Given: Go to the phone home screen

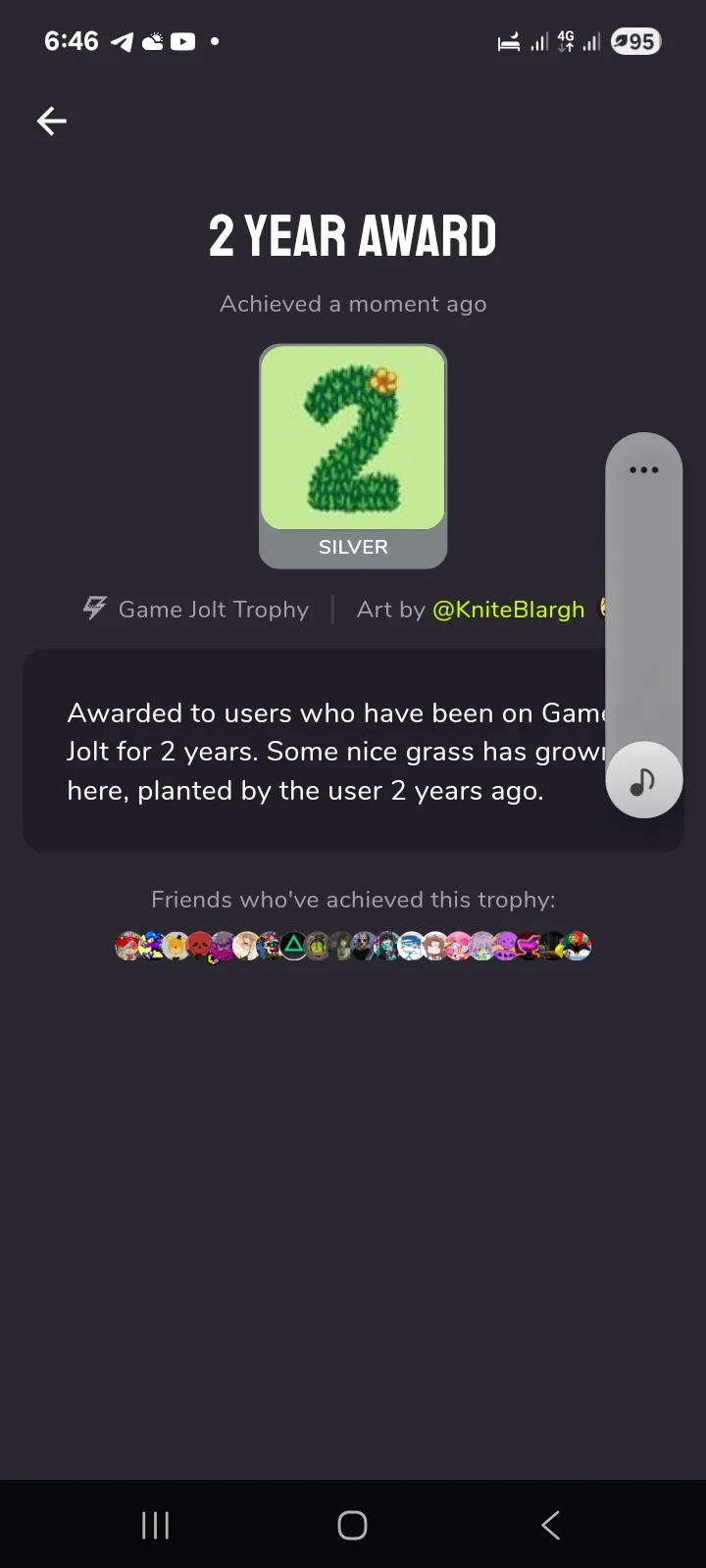Looking at the screenshot, I should pyautogui.click(x=352, y=1525).
